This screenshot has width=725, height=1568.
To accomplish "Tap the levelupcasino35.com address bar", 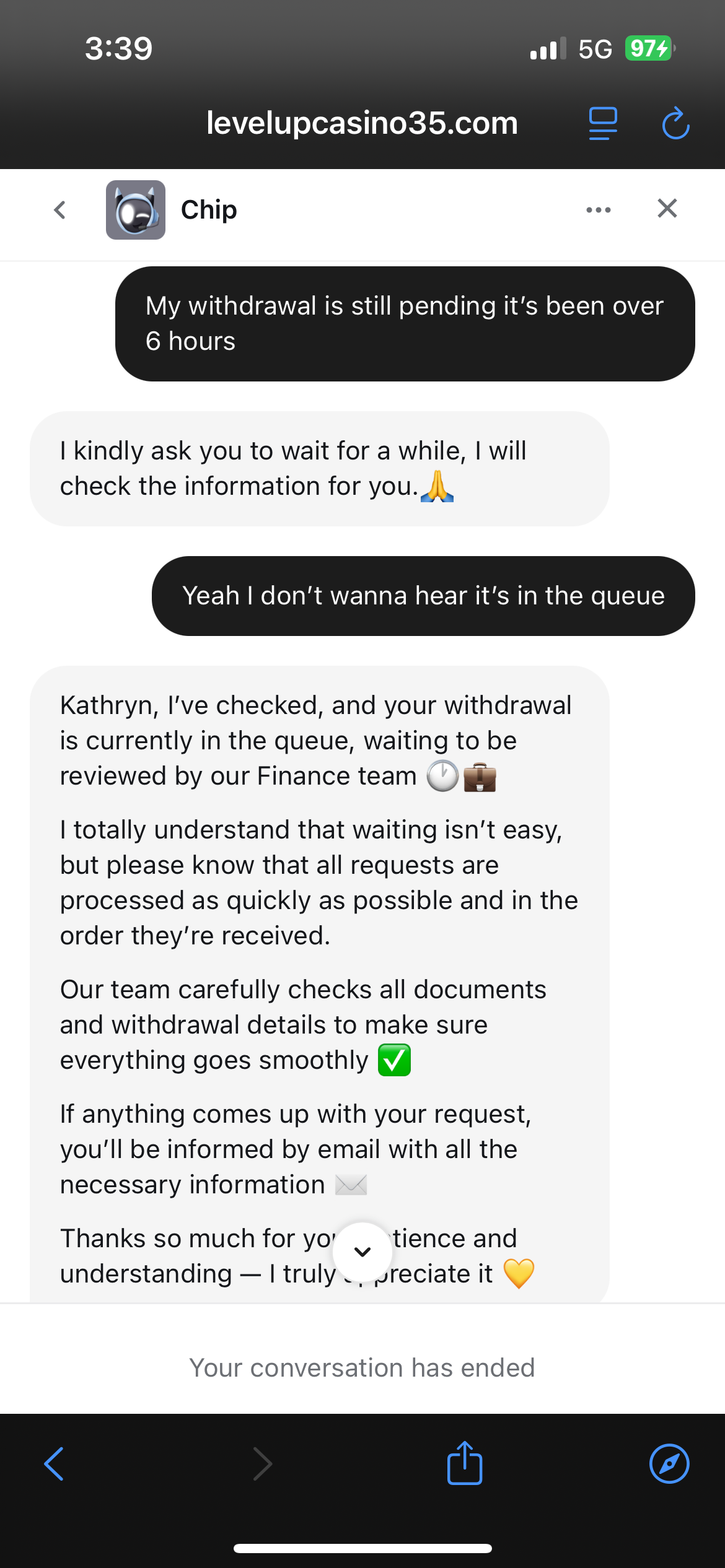I will pos(362,123).
